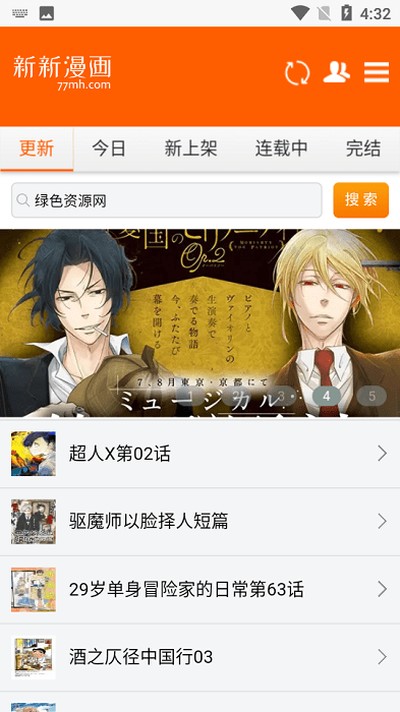Viewport: 400px width, 712px height.
Task: Open 驱魔师以脸择人短篇
Action: click(x=200, y=521)
